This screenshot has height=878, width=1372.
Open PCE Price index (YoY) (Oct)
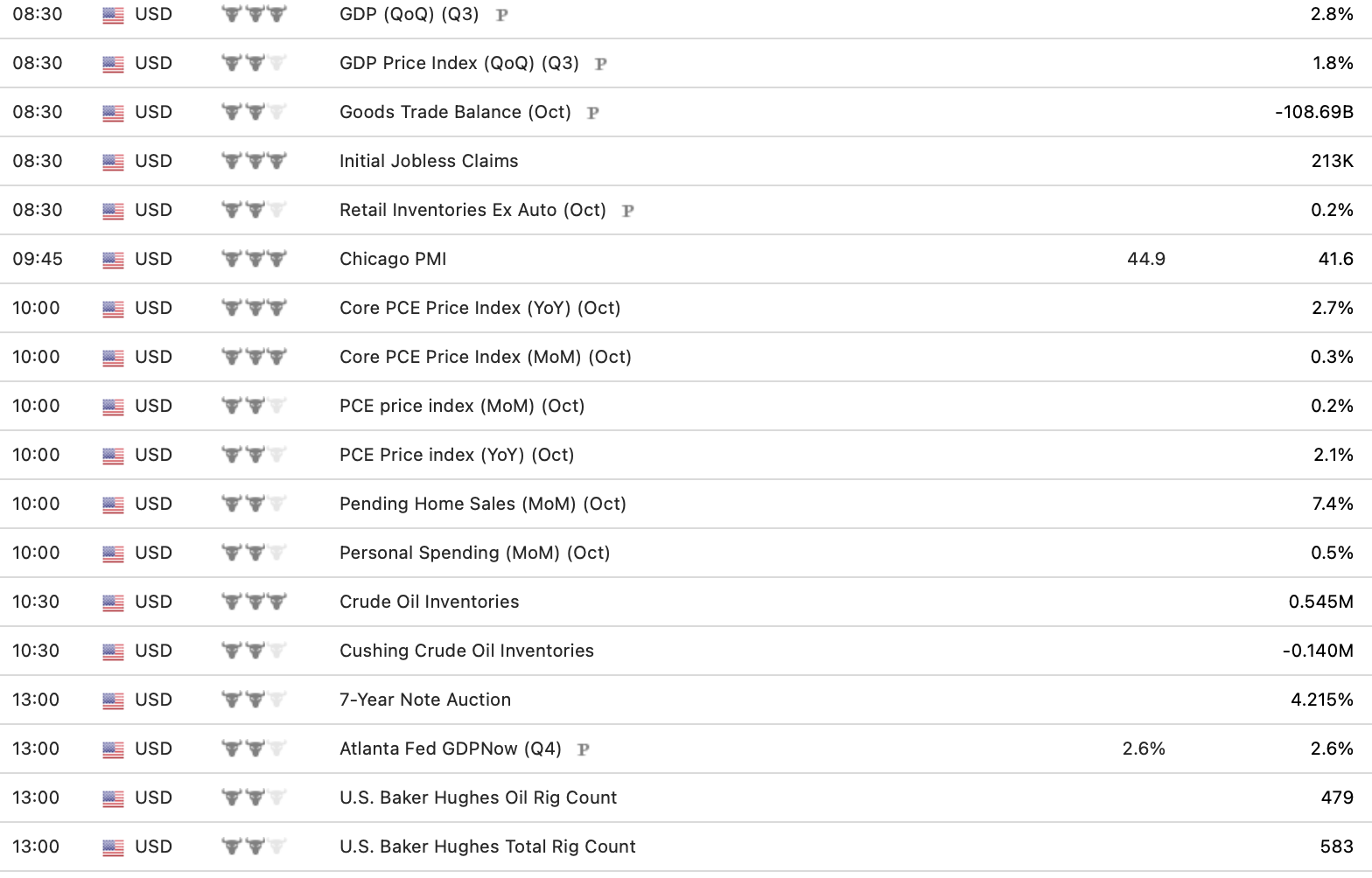[x=456, y=455]
